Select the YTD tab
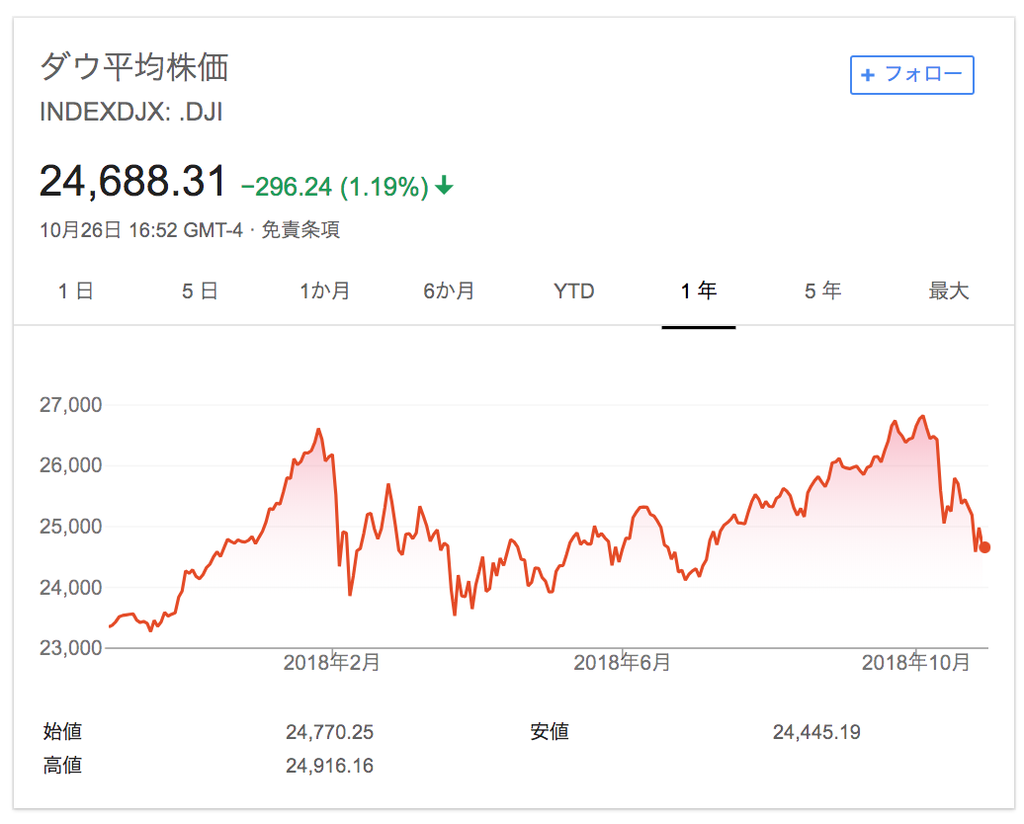The height and width of the screenshot is (824, 1024). [574, 291]
